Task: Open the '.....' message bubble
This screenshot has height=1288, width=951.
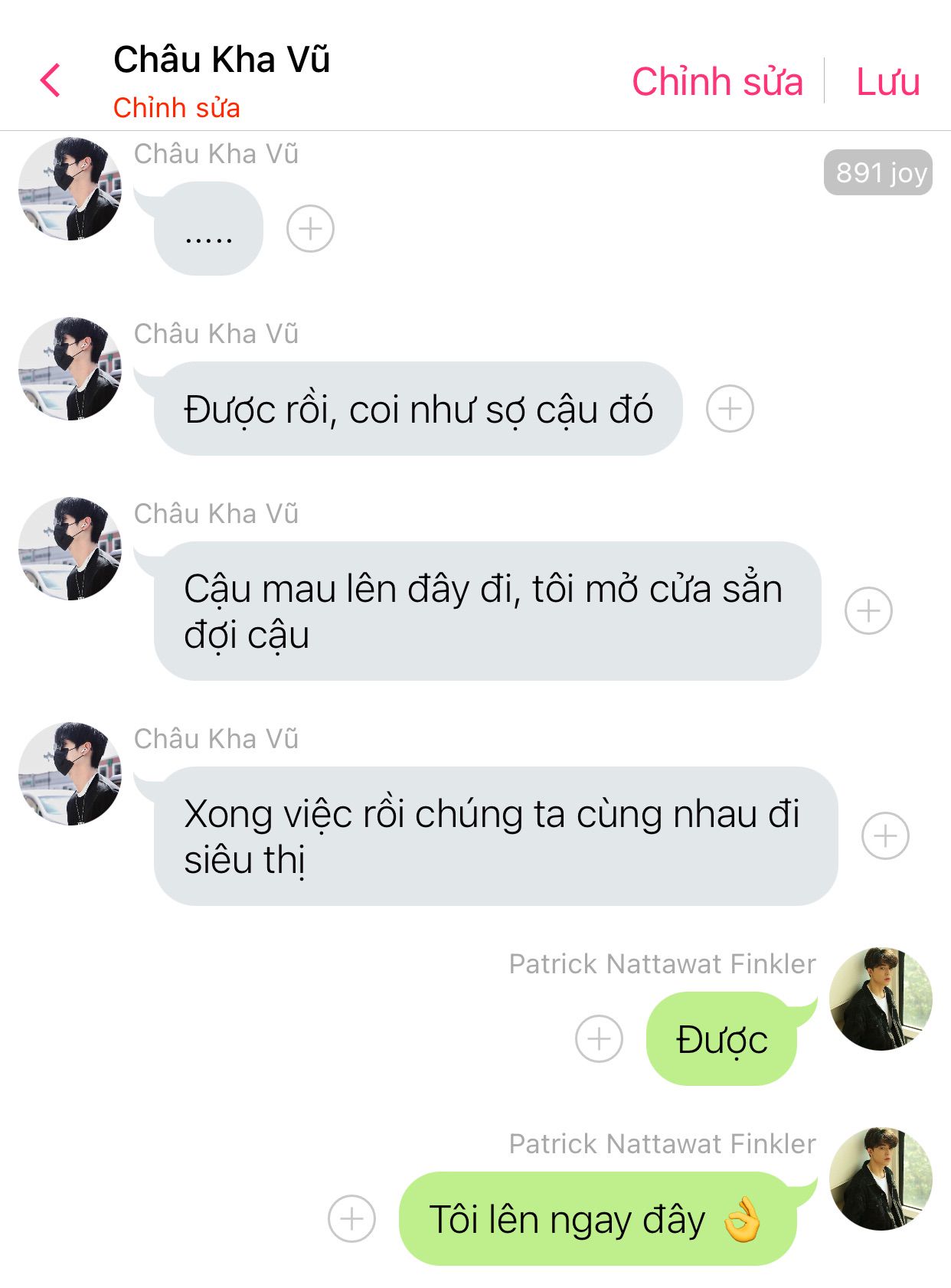Action: click(208, 229)
